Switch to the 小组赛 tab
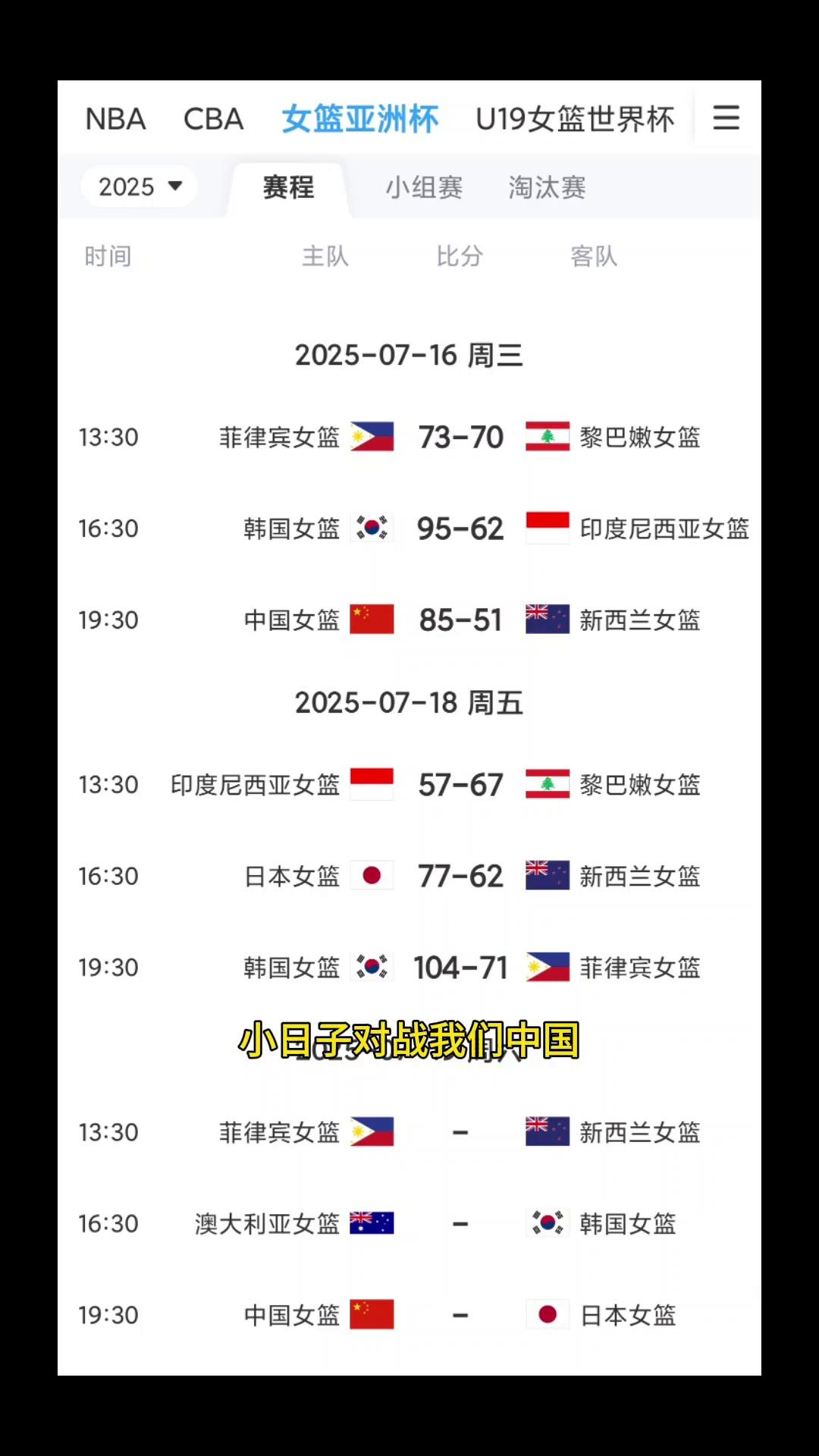 [425, 188]
